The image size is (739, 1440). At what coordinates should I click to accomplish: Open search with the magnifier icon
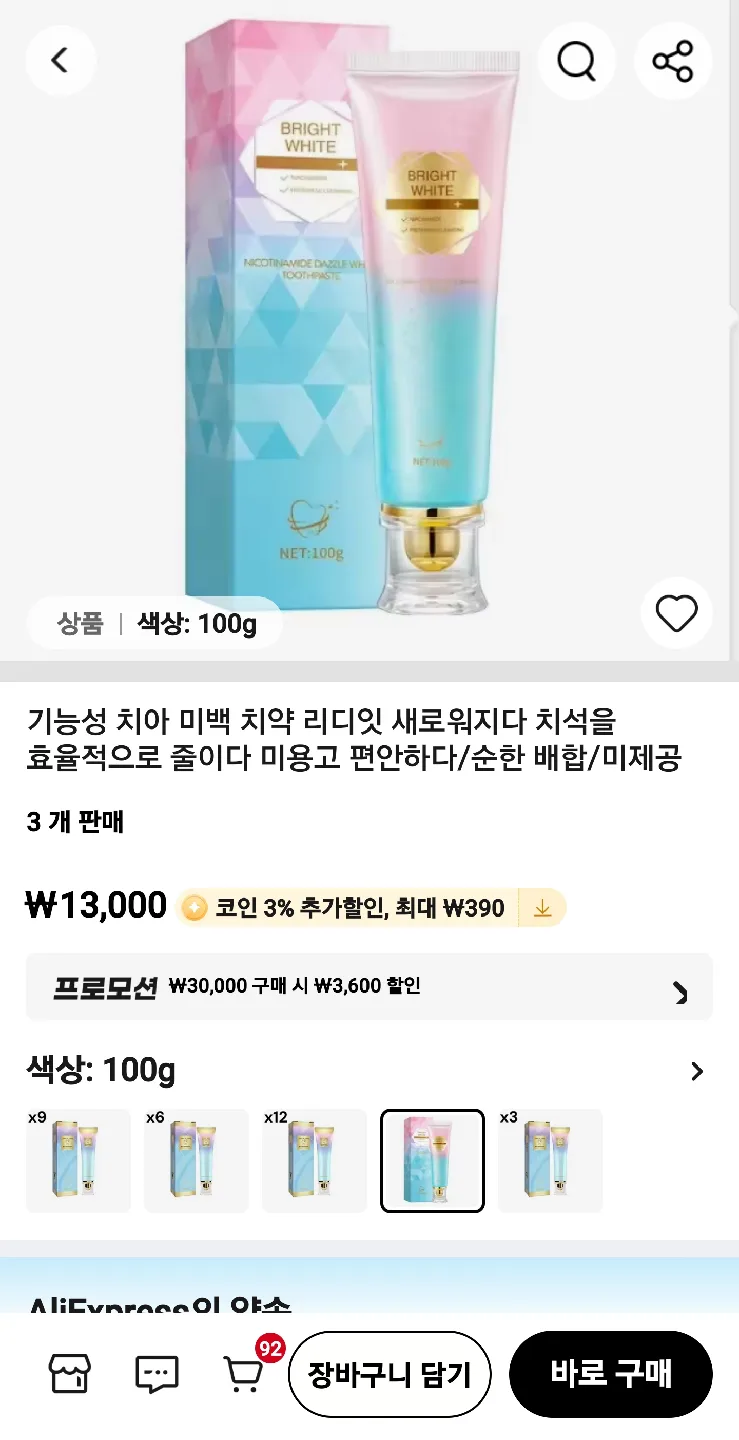click(x=576, y=61)
